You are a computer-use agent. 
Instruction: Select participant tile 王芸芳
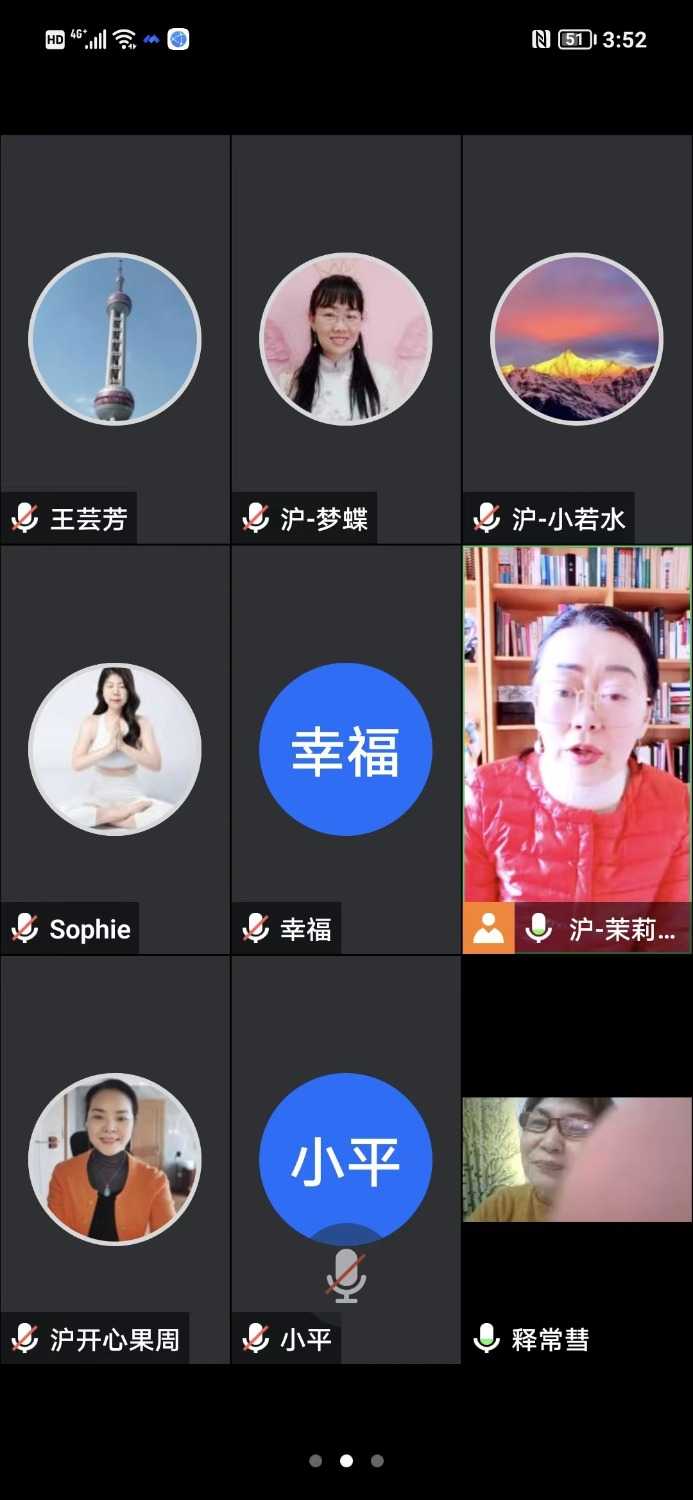pos(115,338)
